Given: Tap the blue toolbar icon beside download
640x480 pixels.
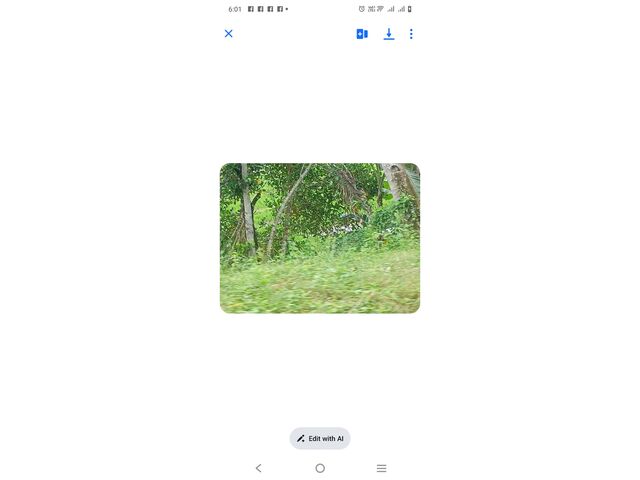Looking at the screenshot, I should [x=362, y=34].
